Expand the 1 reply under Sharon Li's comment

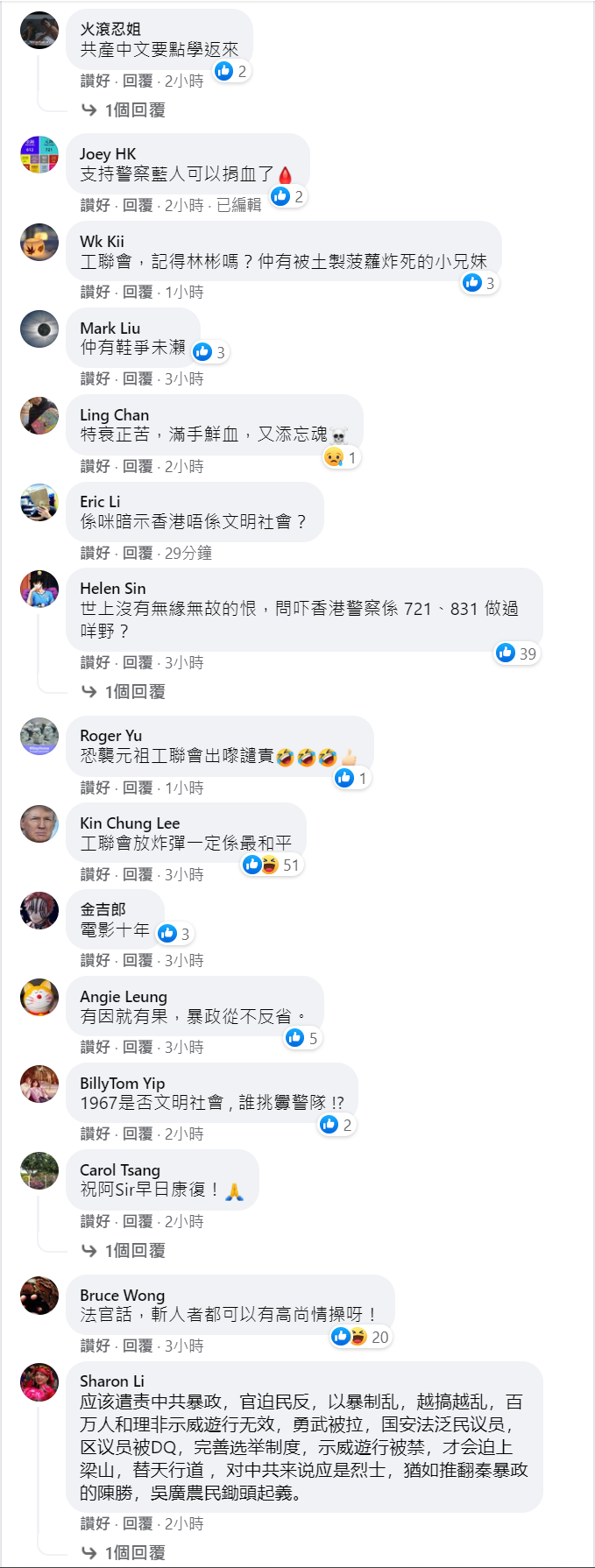[x=134, y=1552]
